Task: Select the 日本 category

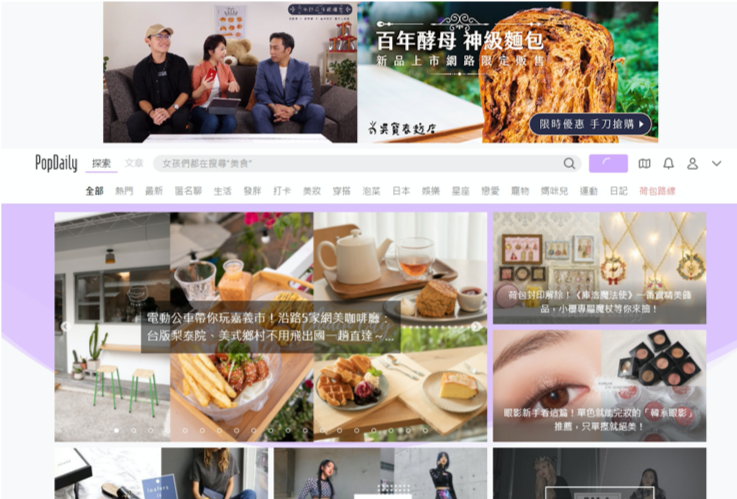Action: click(x=401, y=190)
